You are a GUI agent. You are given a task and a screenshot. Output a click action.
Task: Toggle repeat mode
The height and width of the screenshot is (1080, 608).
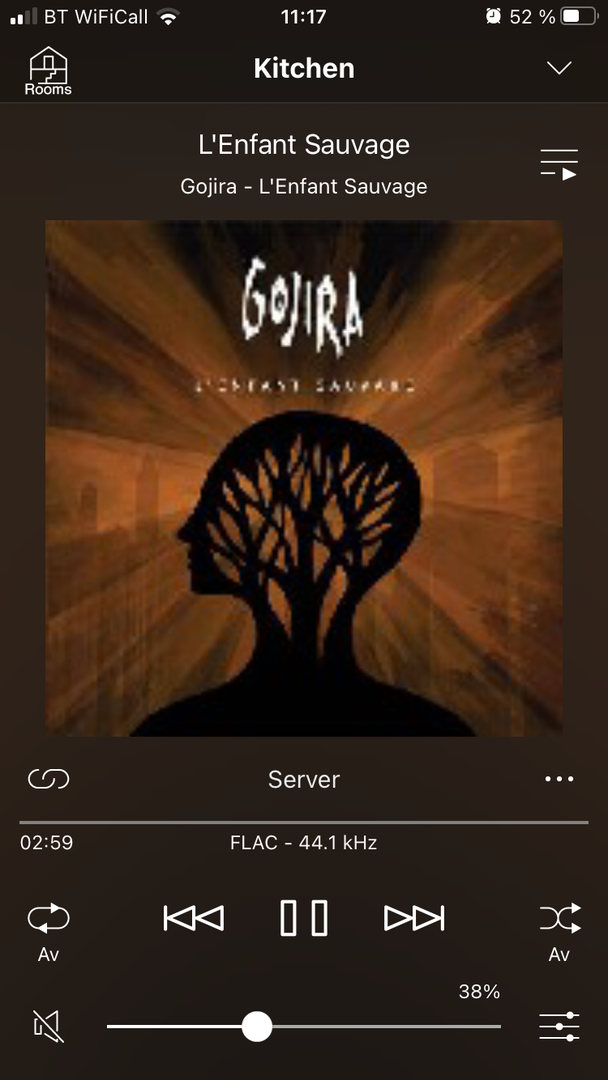click(x=48, y=919)
